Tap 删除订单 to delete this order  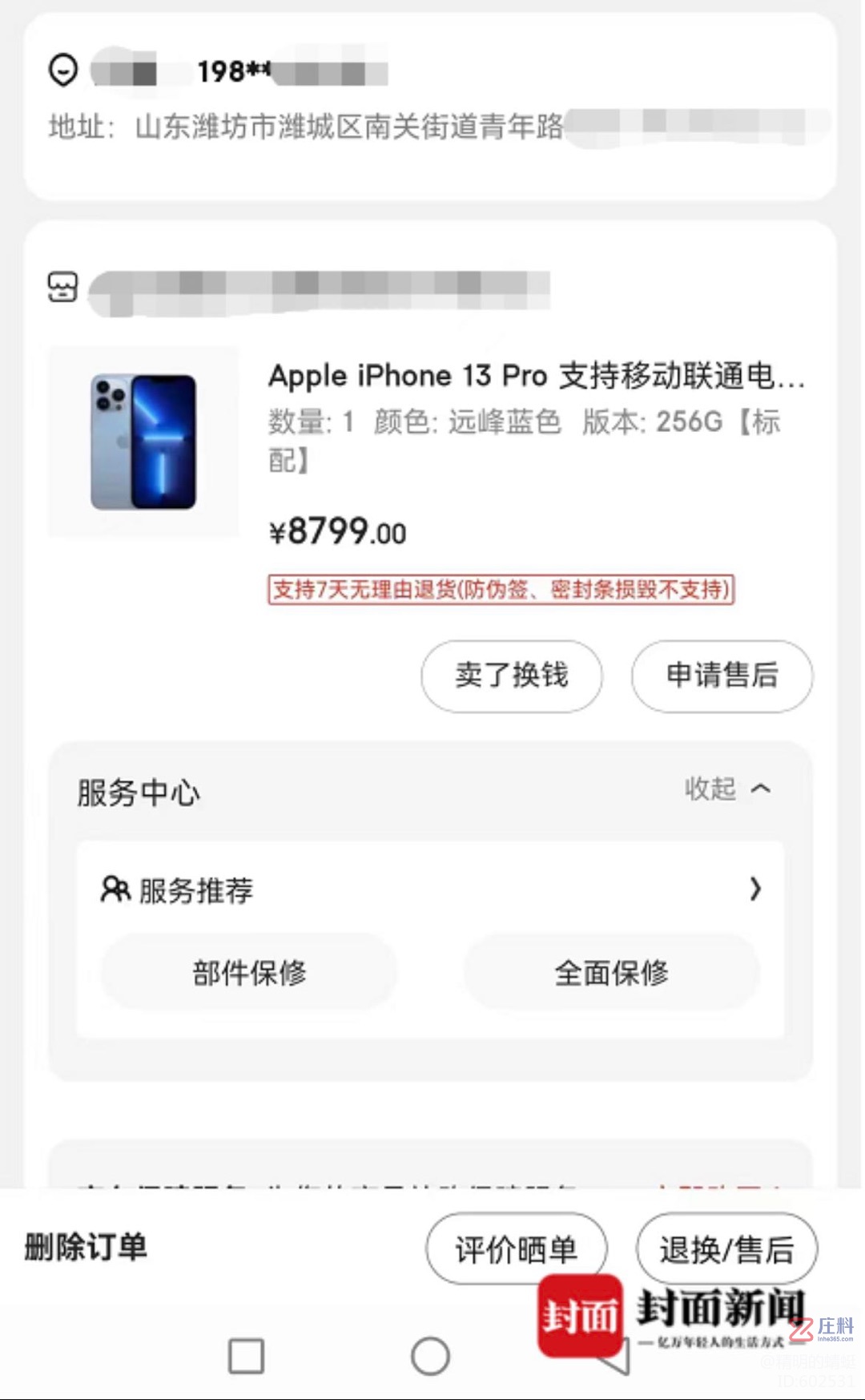[86, 1247]
